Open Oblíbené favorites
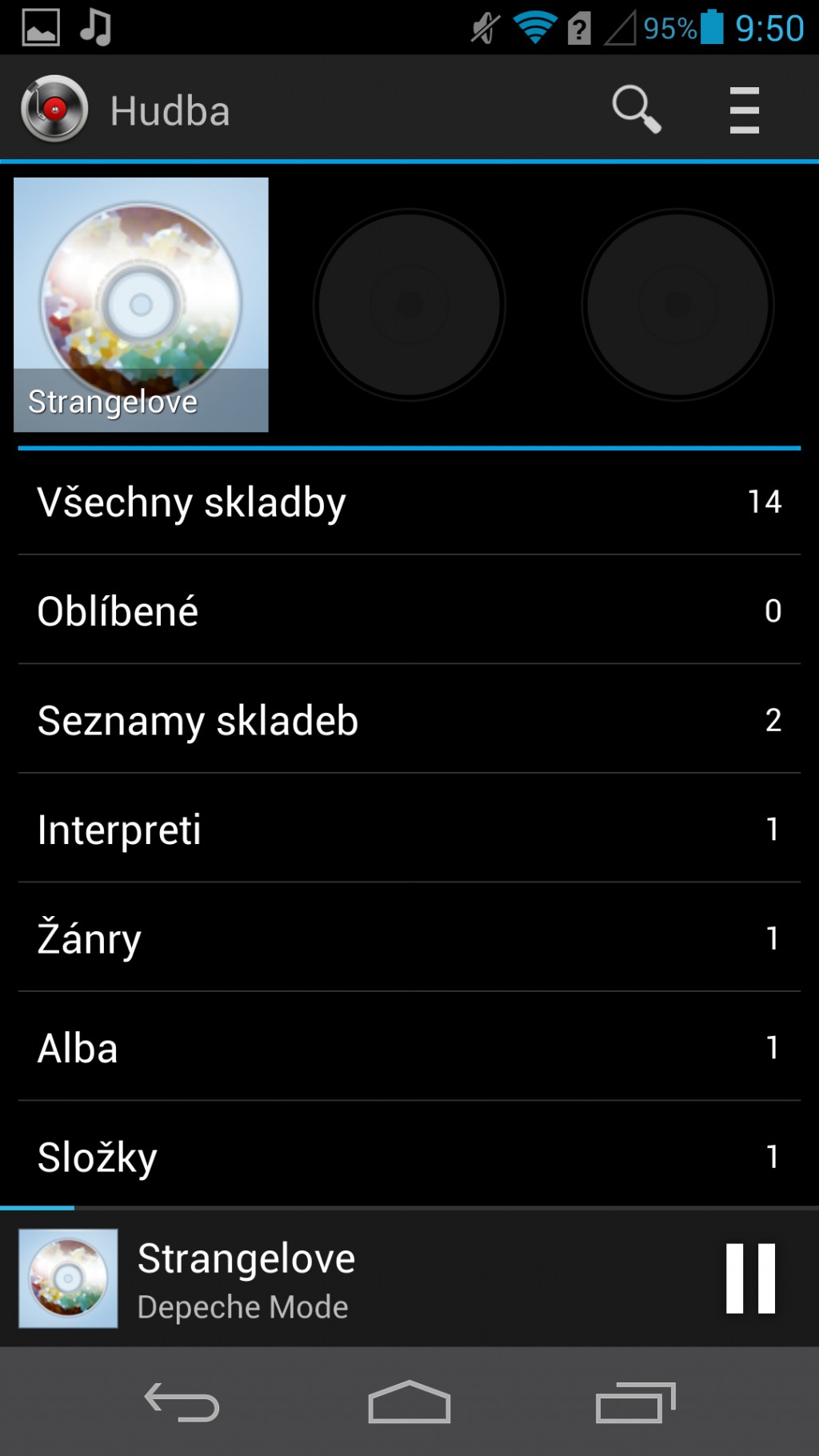This screenshot has height=1456, width=819. click(x=409, y=610)
